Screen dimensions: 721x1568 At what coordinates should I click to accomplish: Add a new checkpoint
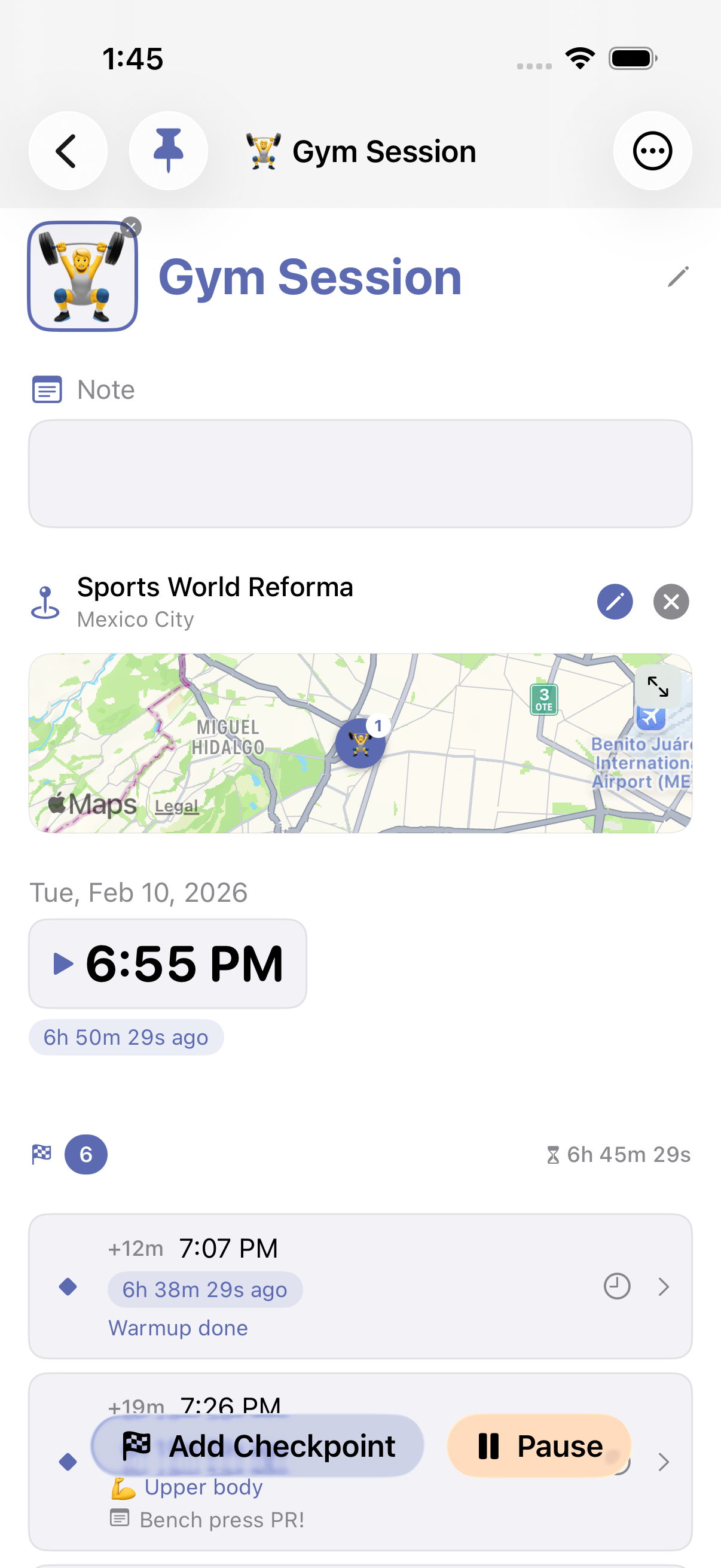(x=258, y=1445)
